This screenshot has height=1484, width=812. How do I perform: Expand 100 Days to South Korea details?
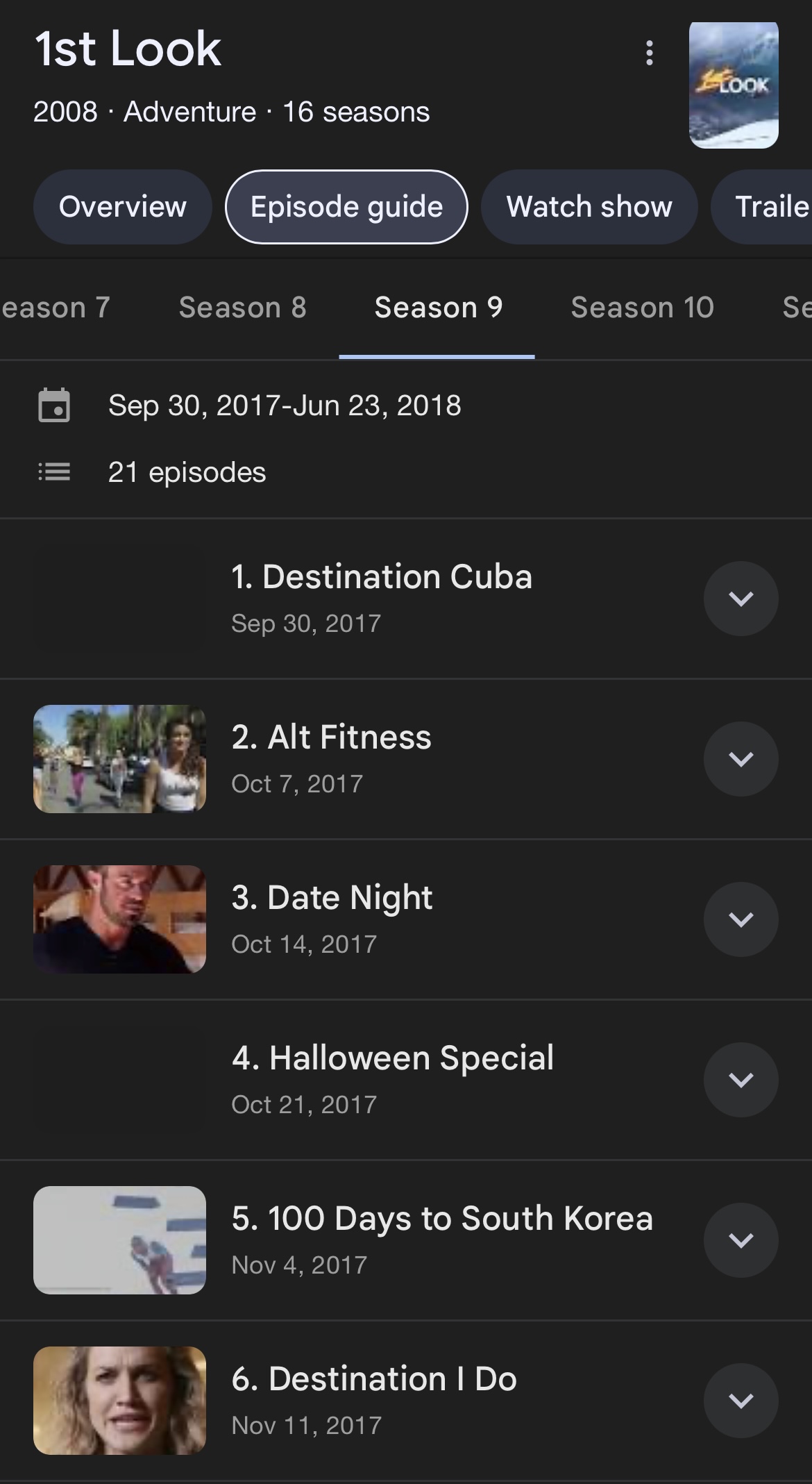point(741,1240)
